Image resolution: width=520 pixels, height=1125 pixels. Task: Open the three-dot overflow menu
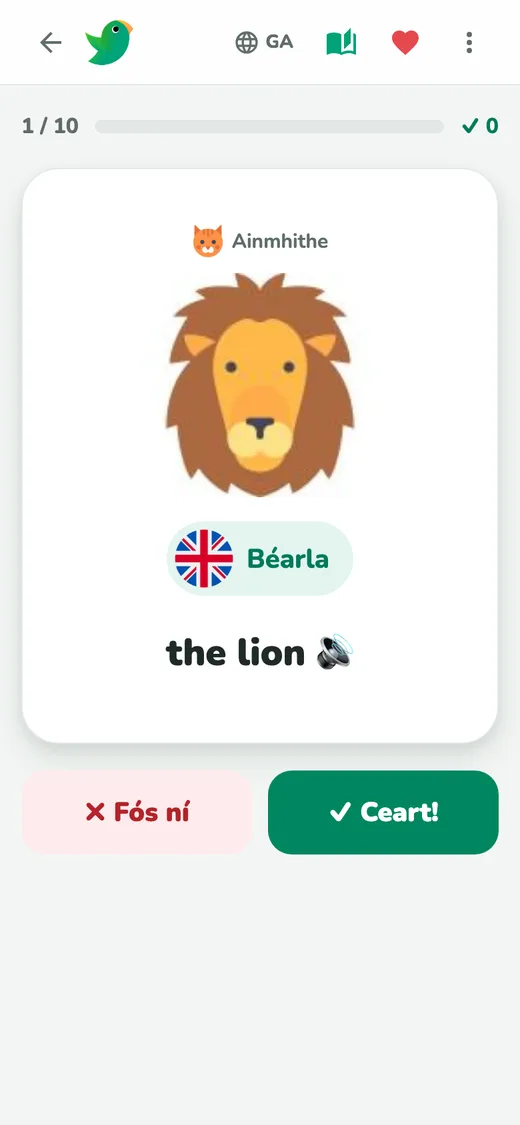pyautogui.click(x=469, y=43)
